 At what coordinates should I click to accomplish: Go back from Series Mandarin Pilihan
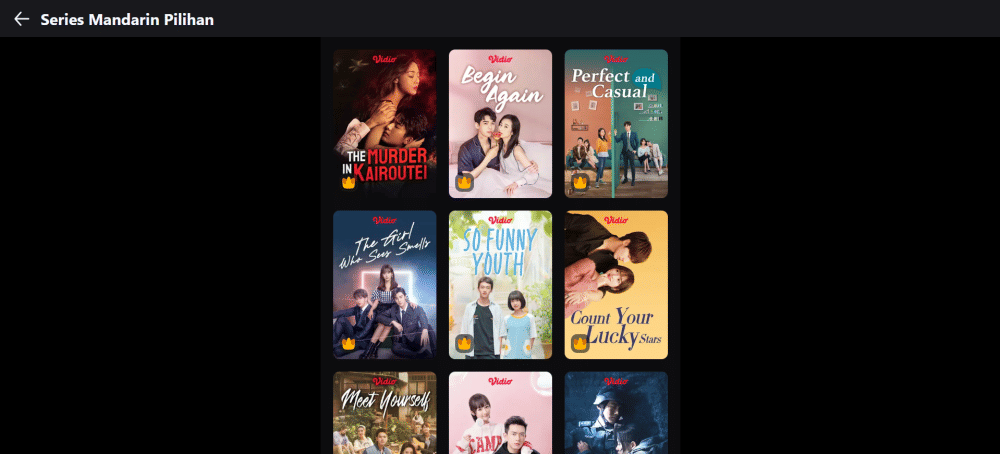pyautogui.click(x=21, y=19)
